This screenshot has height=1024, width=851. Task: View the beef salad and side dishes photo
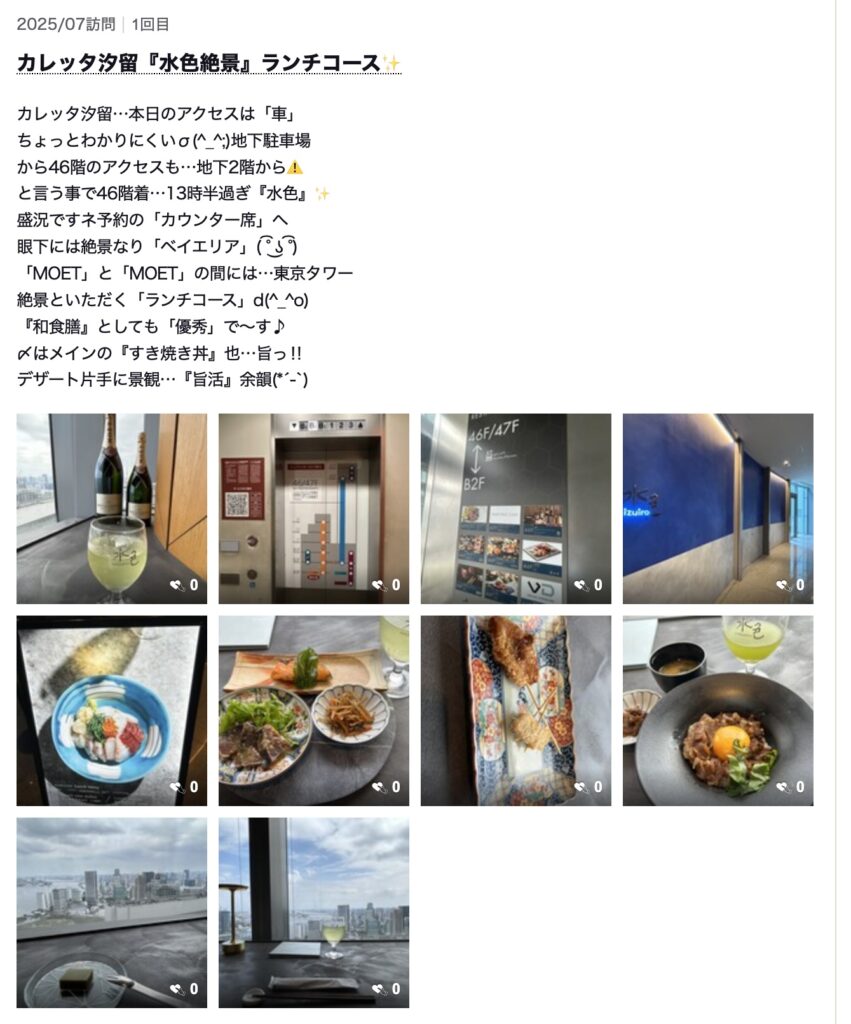(313, 710)
